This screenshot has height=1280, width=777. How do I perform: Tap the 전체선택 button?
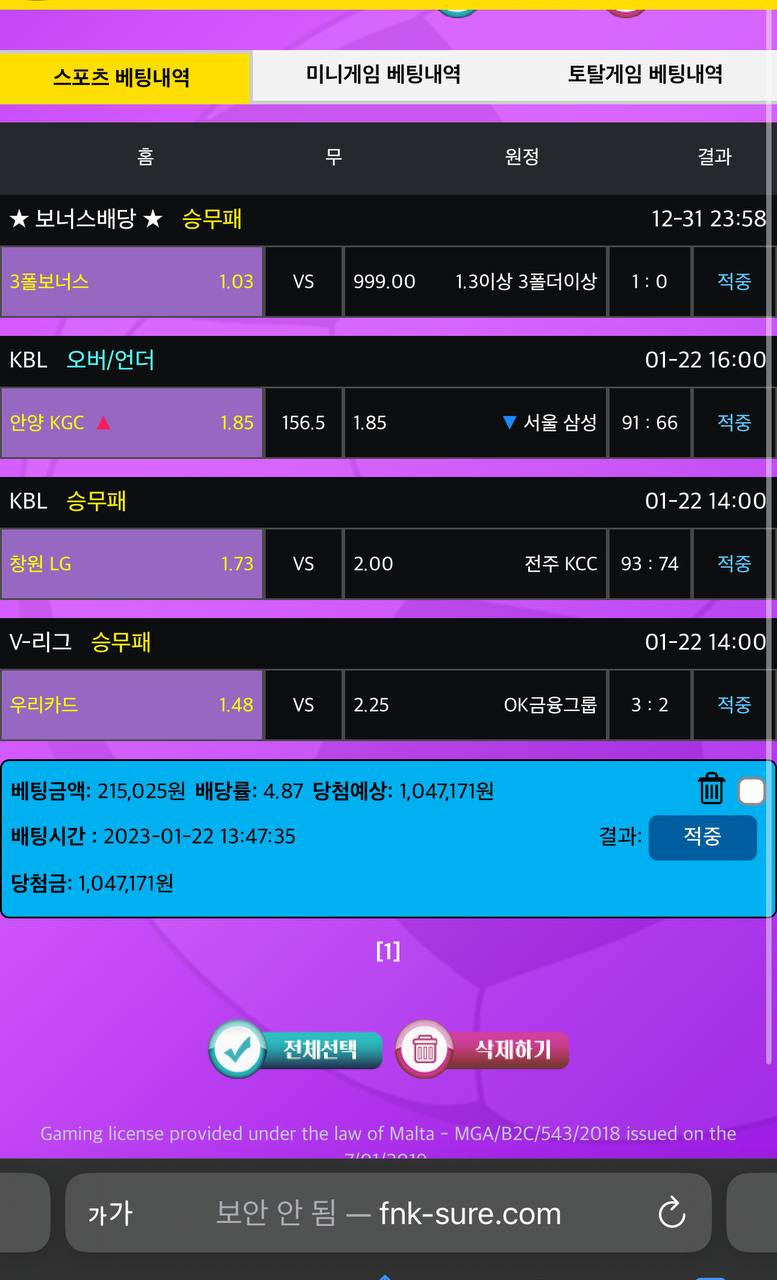tap(296, 1049)
